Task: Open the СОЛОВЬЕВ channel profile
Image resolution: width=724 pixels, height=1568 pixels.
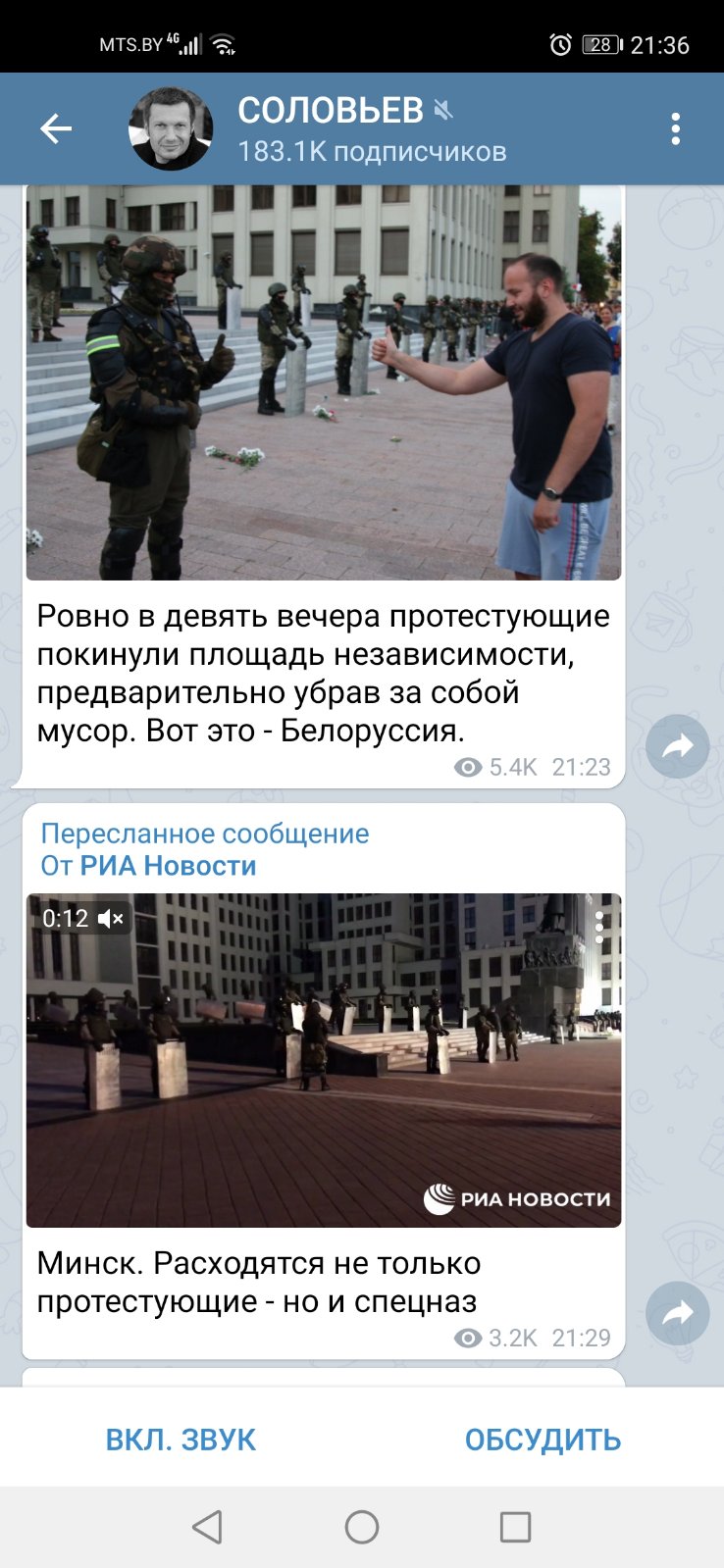Action: pos(371,128)
